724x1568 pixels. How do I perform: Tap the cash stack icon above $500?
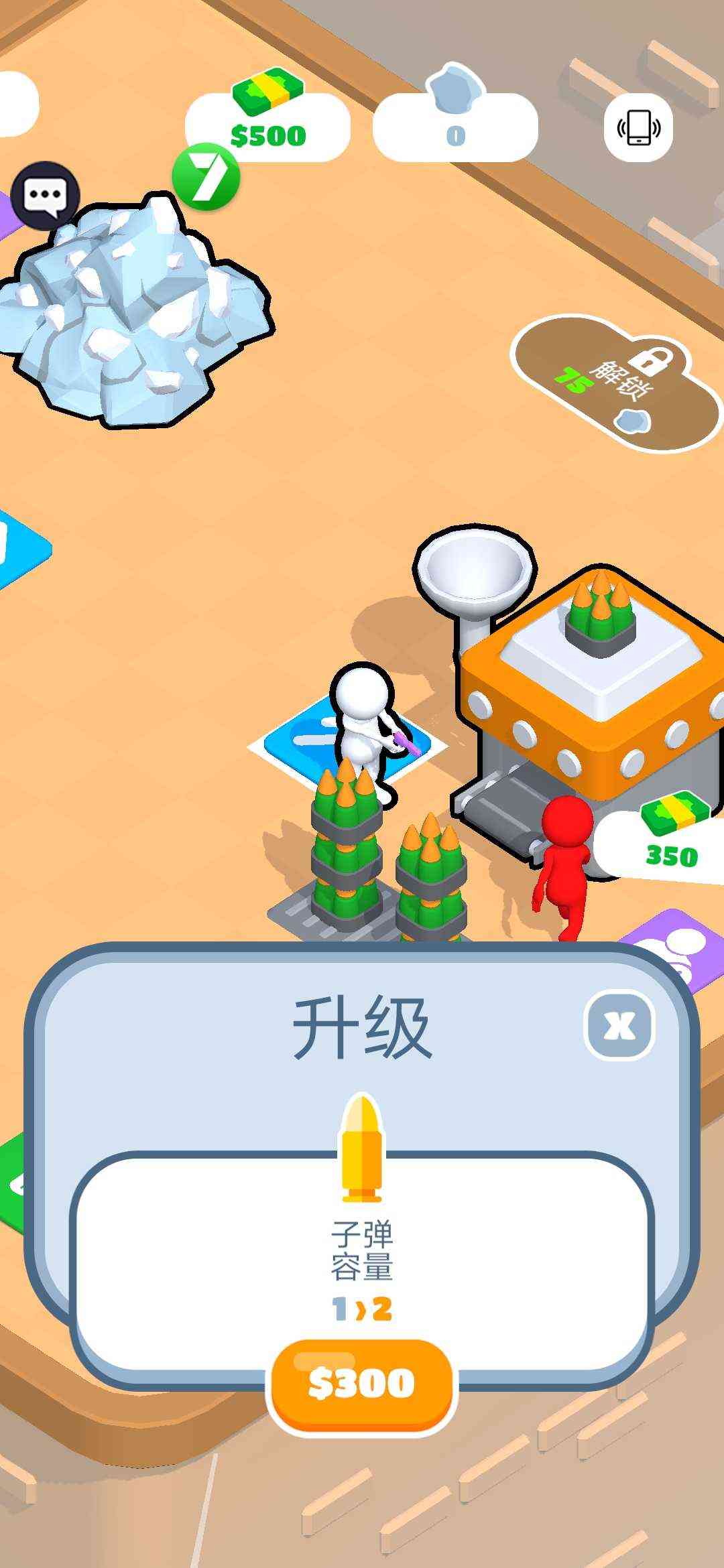coord(267,93)
